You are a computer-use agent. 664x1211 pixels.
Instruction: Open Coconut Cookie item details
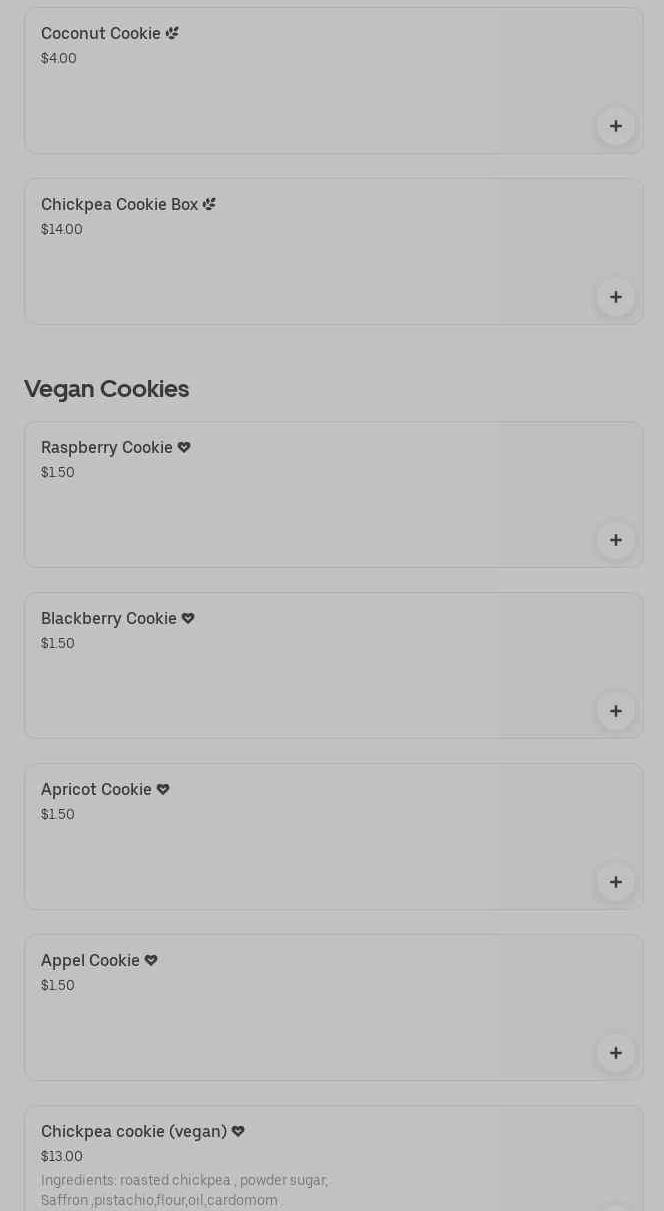coord(300,80)
